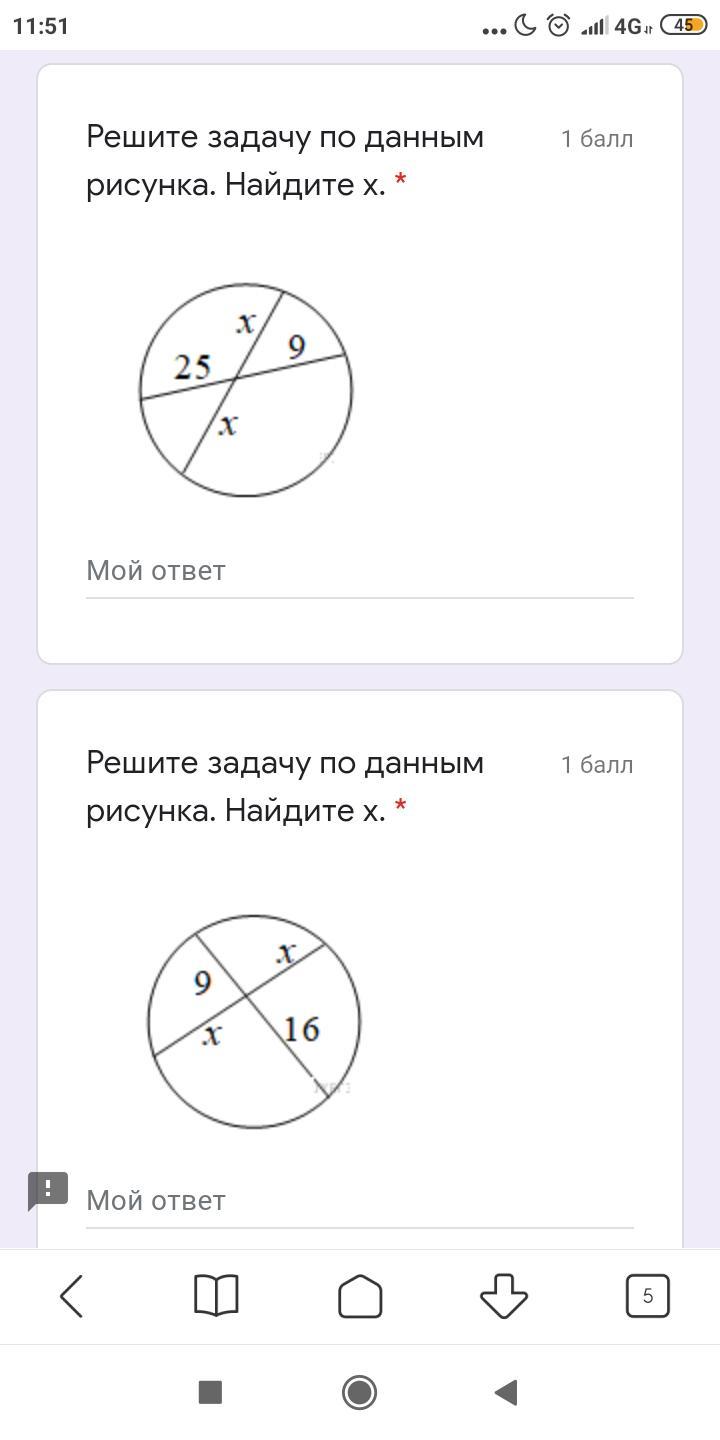Tap the system recent apps square
Image resolution: width=720 pixels, height=1440 pixels.
pyautogui.click(x=210, y=1392)
